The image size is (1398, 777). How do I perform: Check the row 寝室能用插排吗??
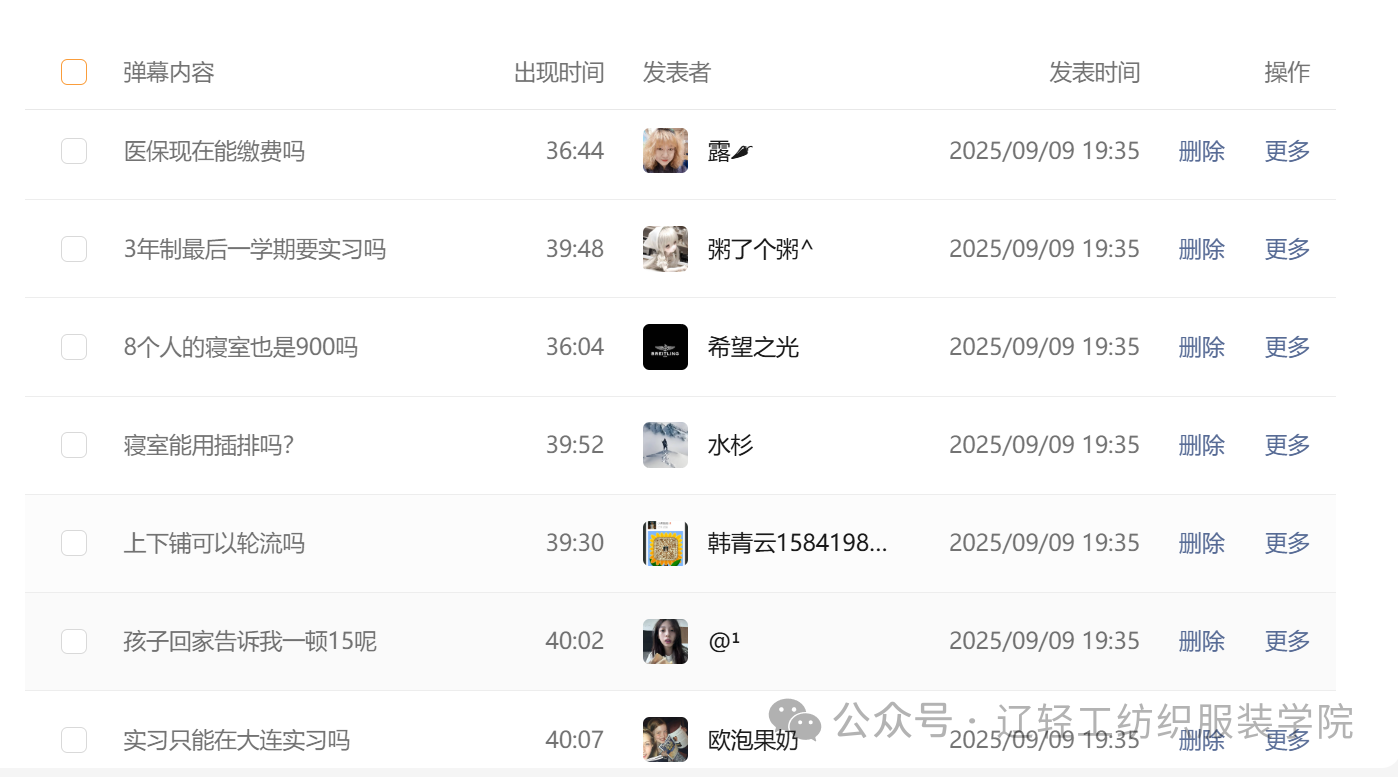74,445
